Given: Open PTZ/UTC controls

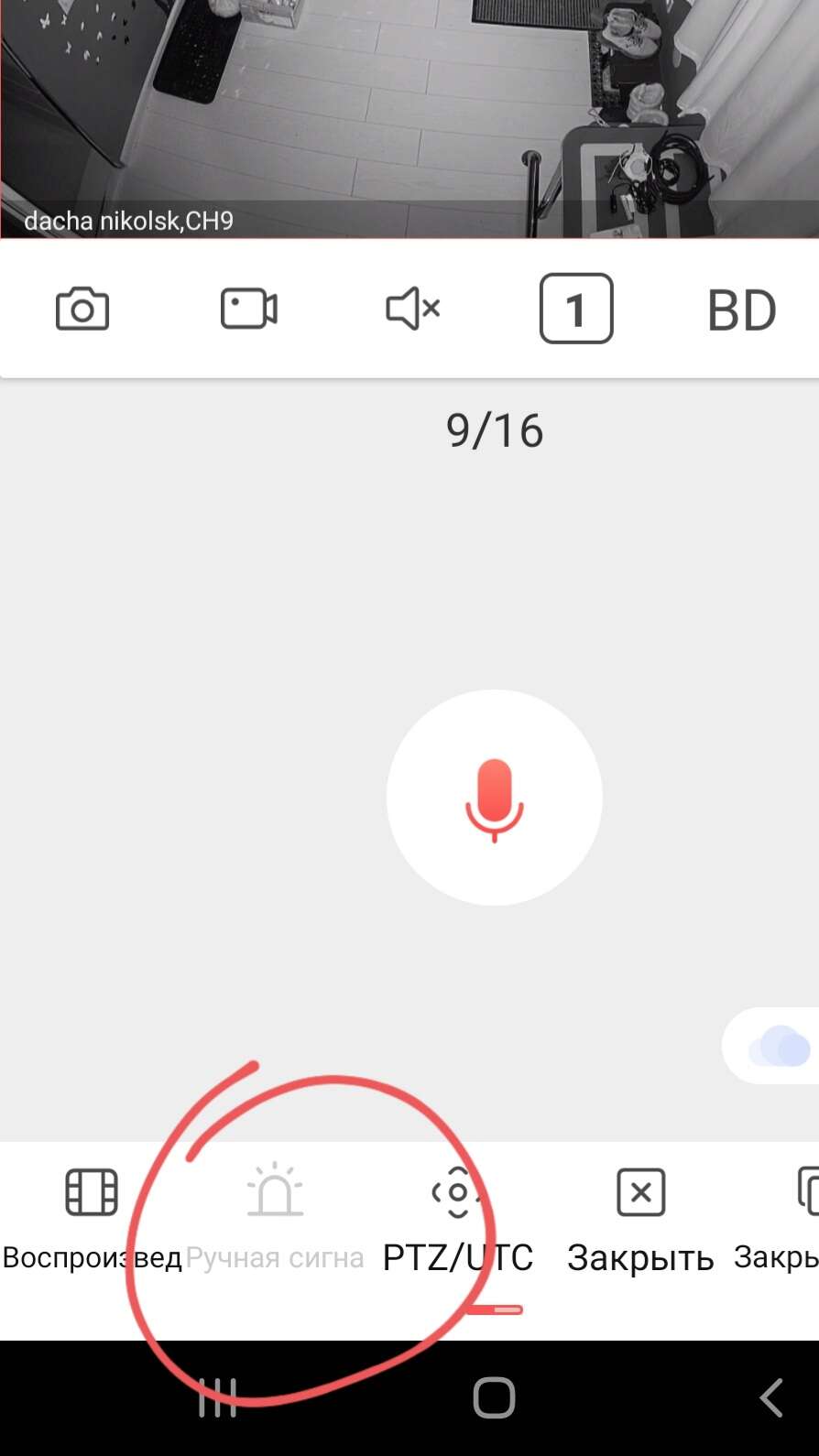Looking at the screenshot, I should 458,1220.
